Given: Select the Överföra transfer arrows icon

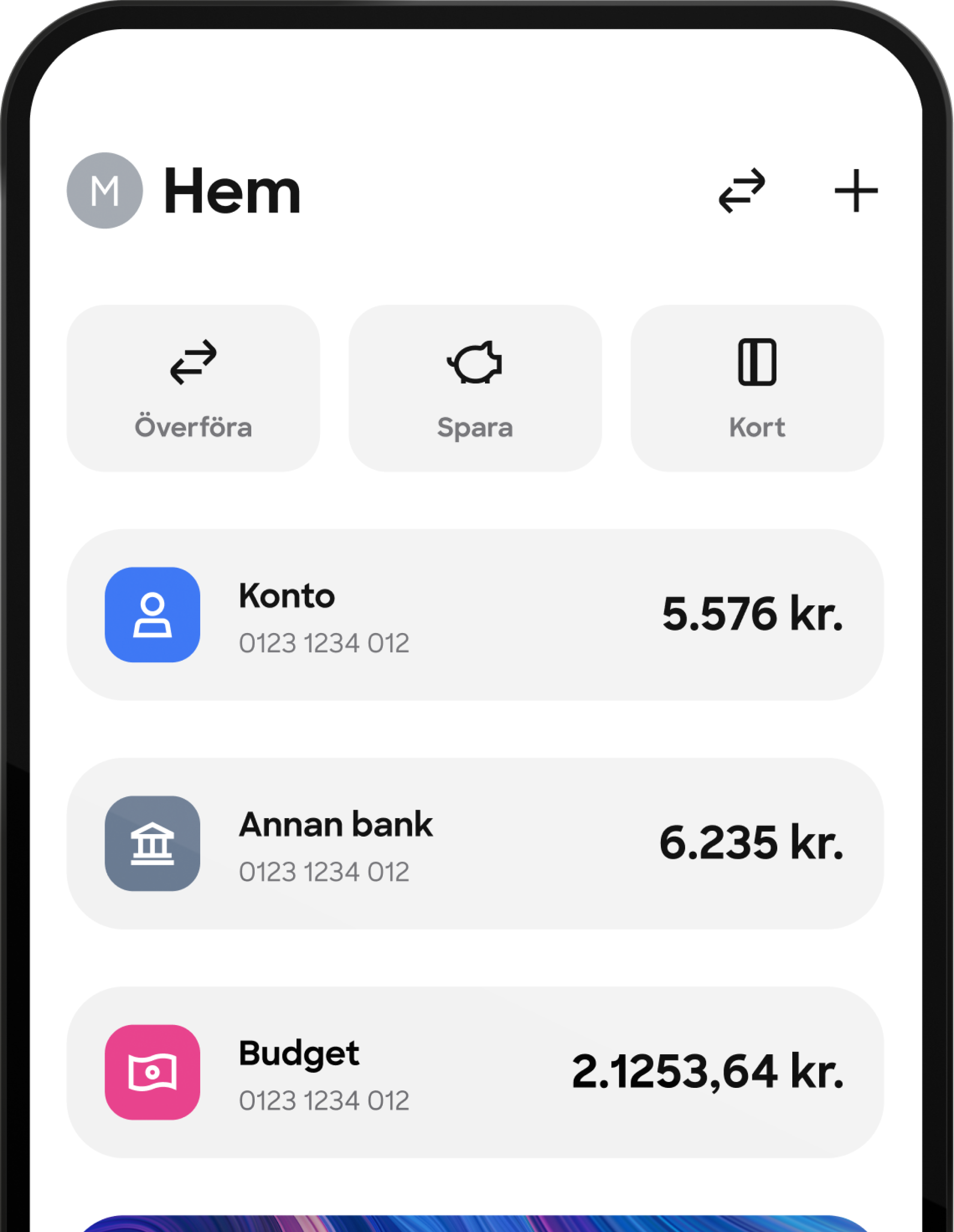Looking at the screenshot, I should [x=192, y=363].
